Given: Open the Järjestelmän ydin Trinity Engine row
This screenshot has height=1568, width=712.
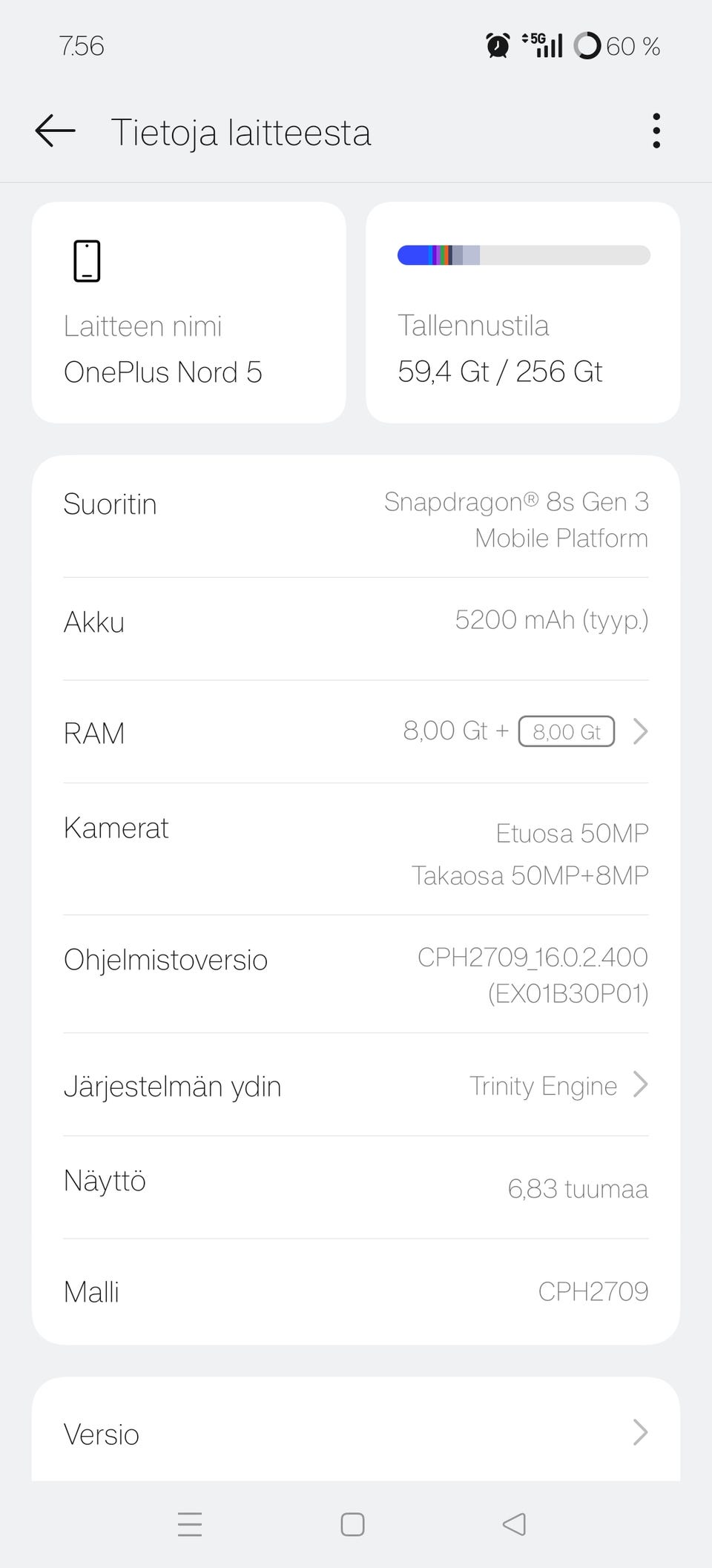Looking at the screenshot, I should pyautogui.click(x=356, y=1085).
